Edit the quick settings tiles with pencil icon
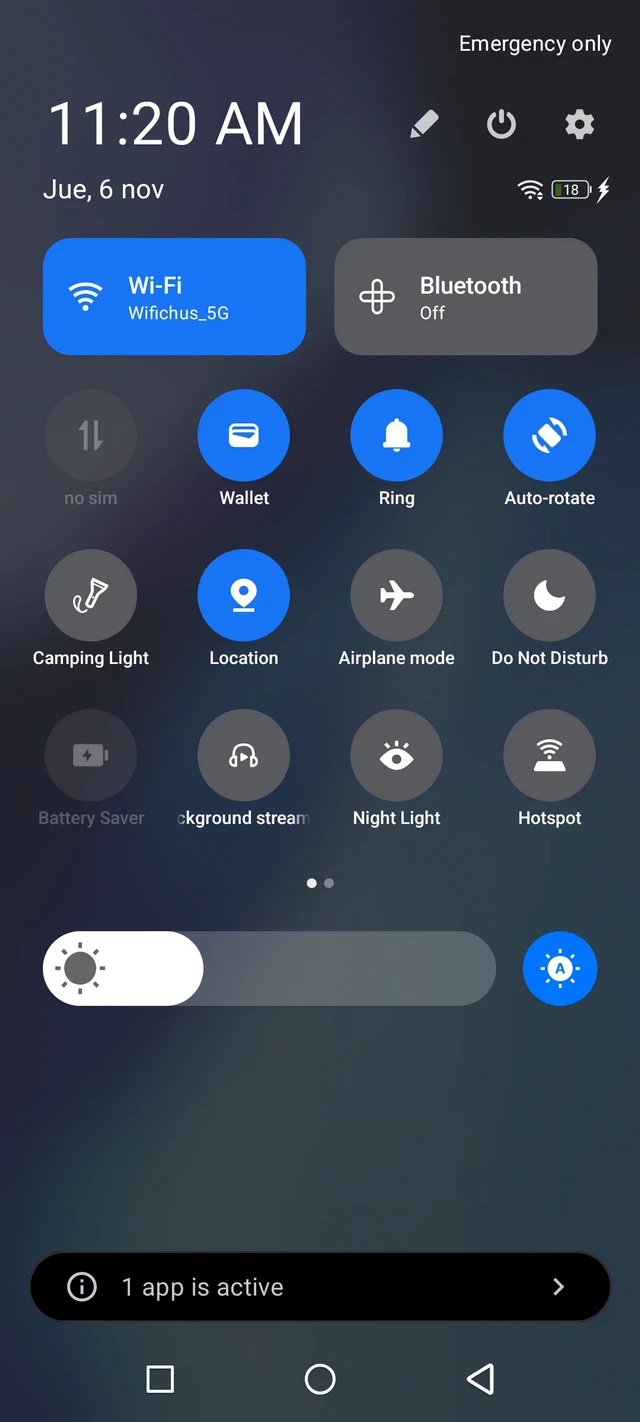This screenshot has height=1422, width=640. click(x=424, y=125)
